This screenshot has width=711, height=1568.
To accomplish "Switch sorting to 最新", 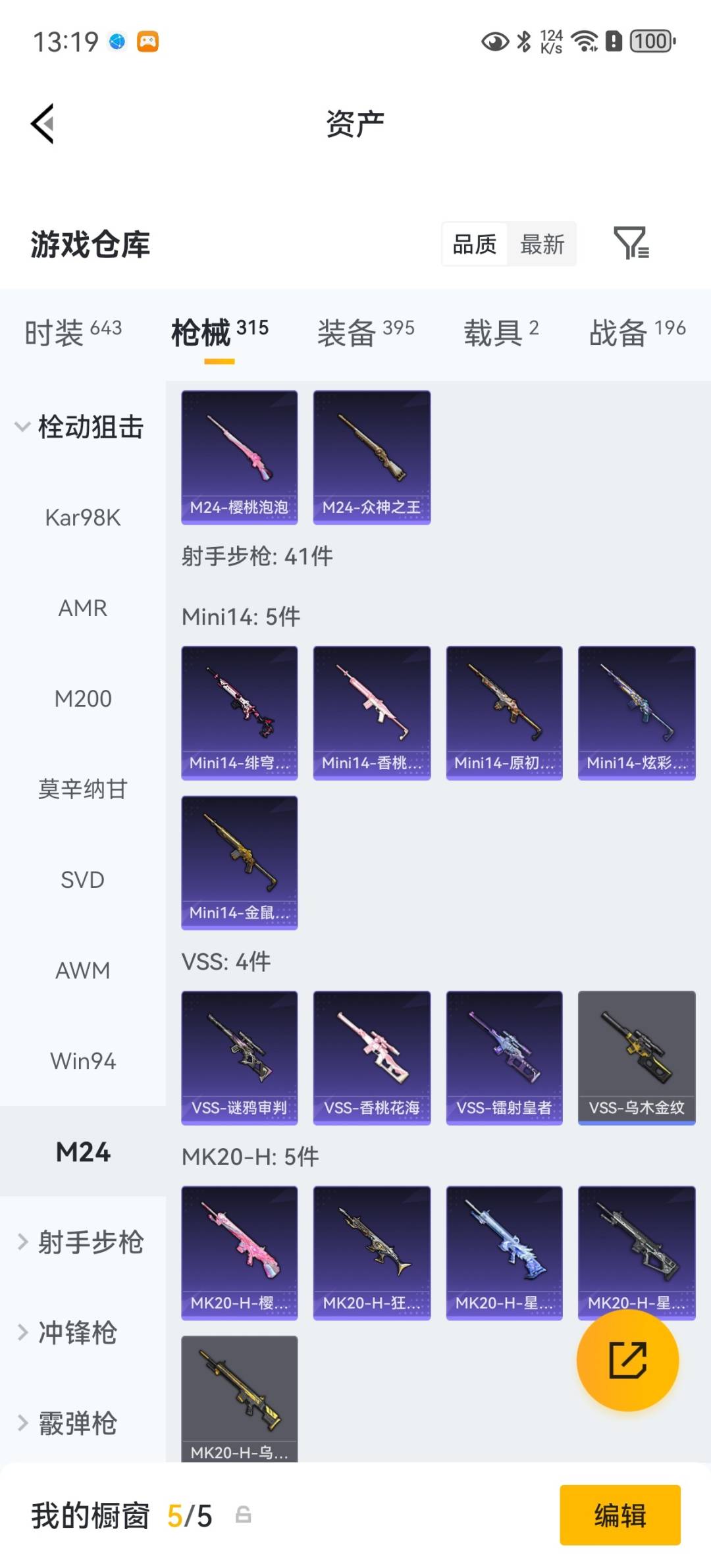I will pos(541,244).
